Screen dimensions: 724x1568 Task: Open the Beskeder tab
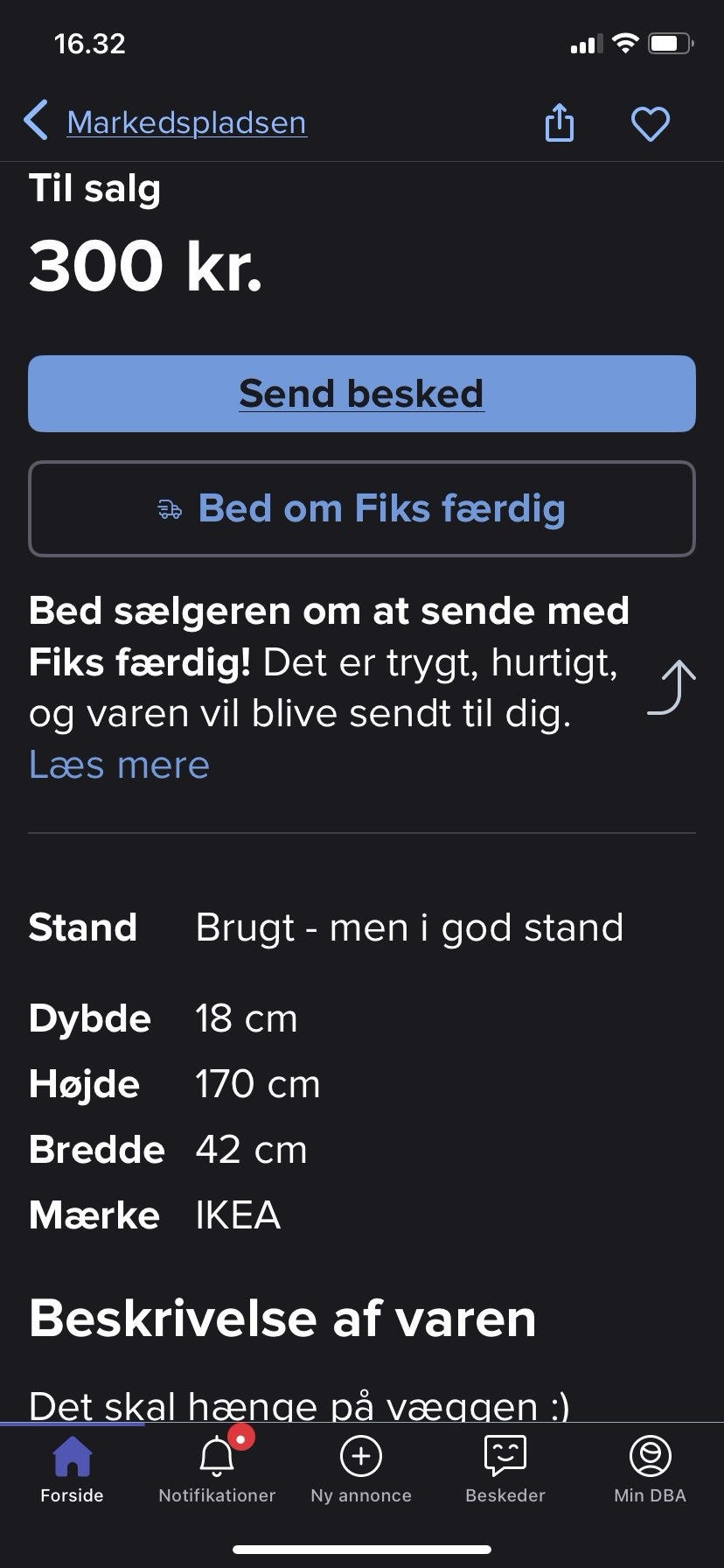coord(505,1470)
